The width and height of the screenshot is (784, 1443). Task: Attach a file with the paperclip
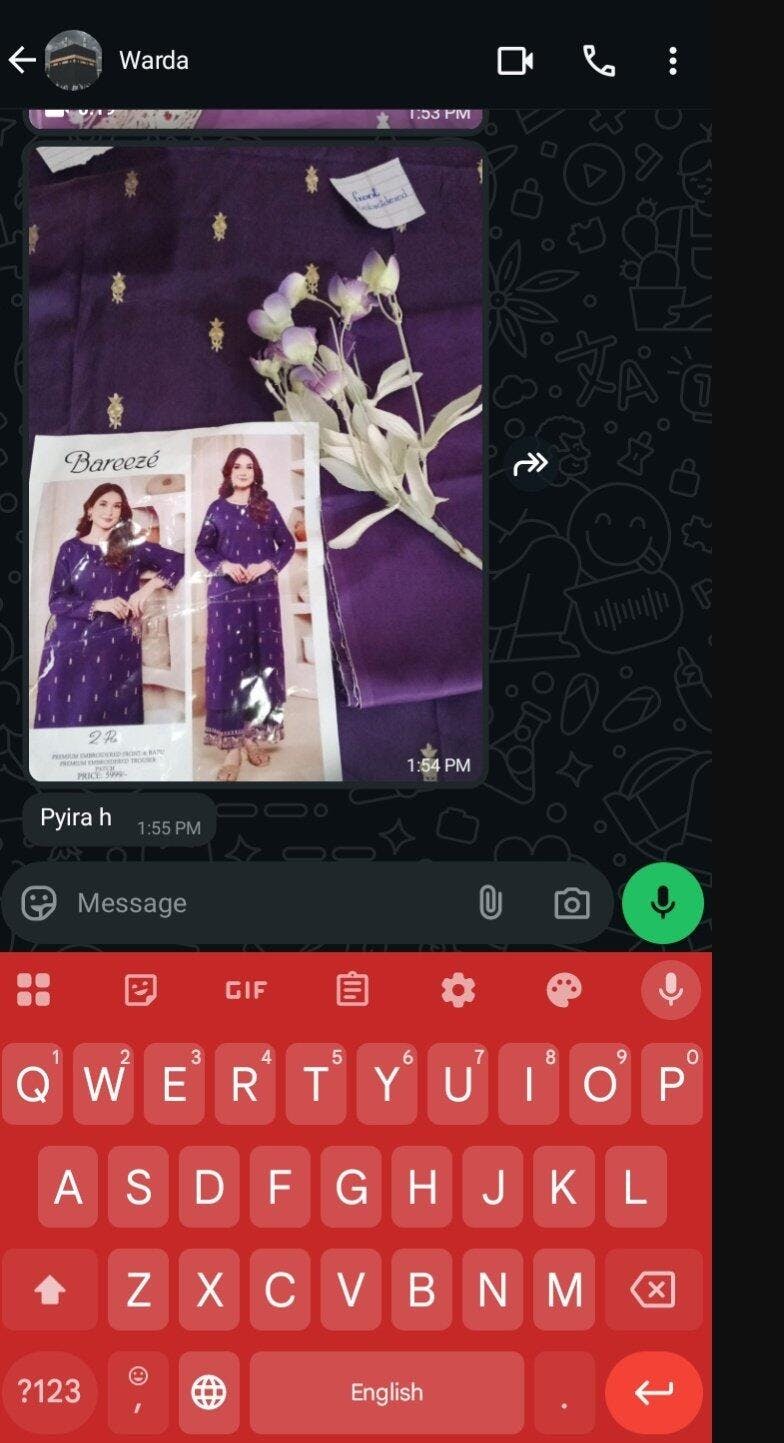489,903
